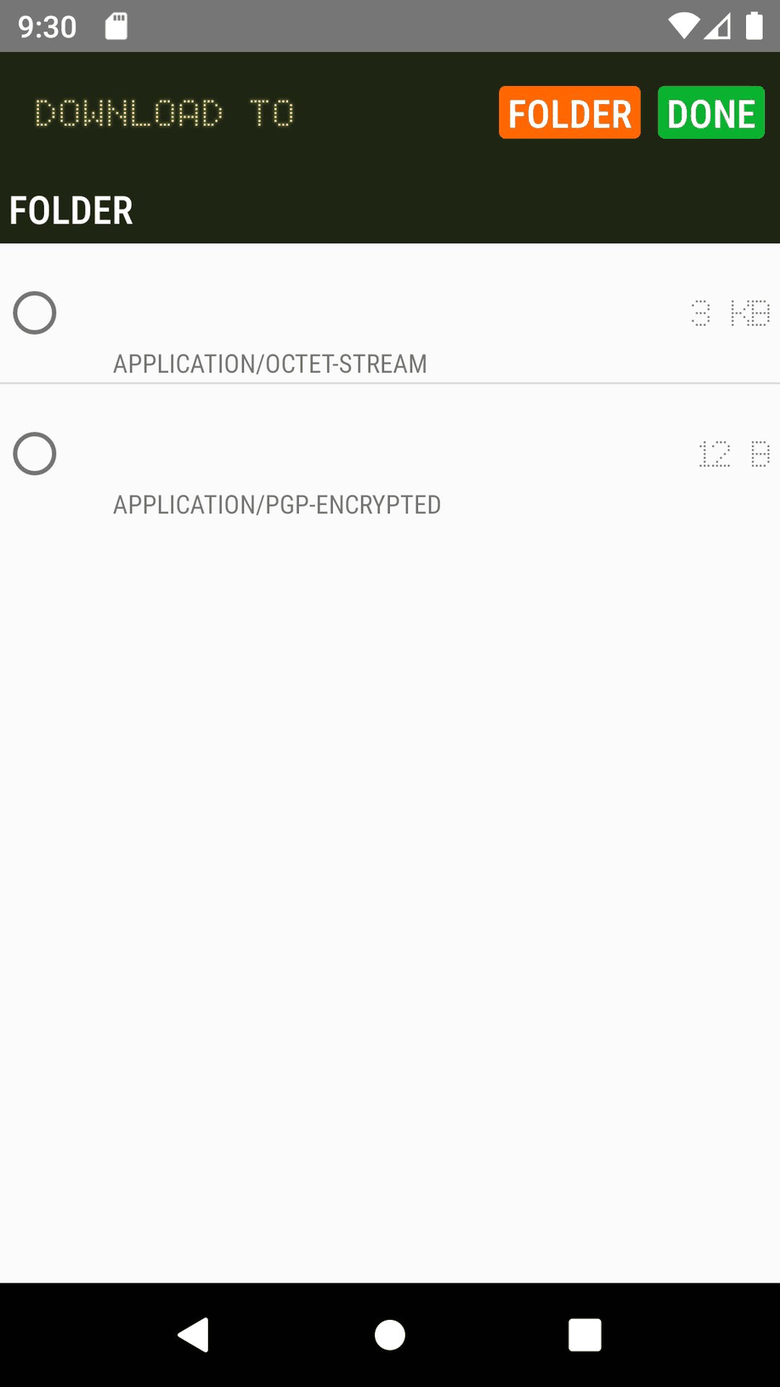Tap the back navigation arrow

point(195,1334)
